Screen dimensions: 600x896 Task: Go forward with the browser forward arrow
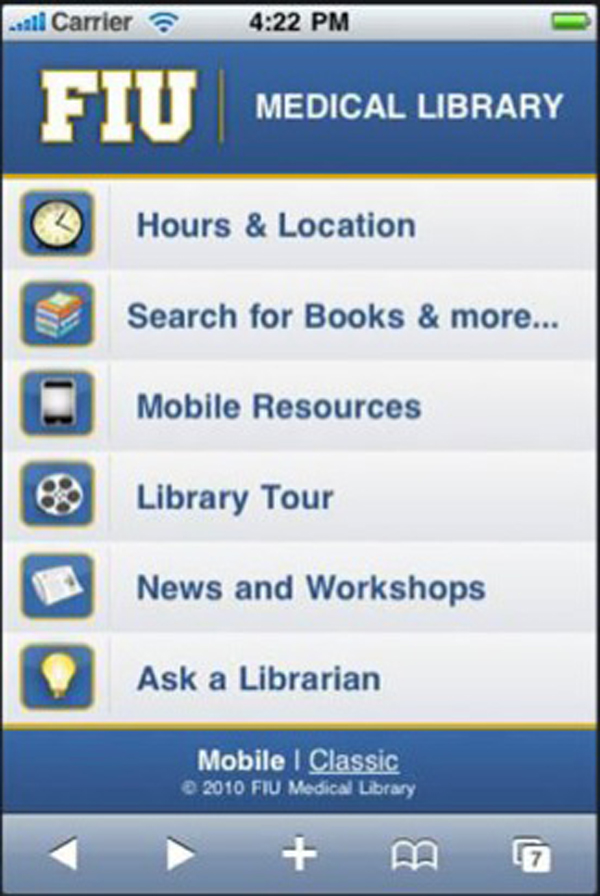180,854
